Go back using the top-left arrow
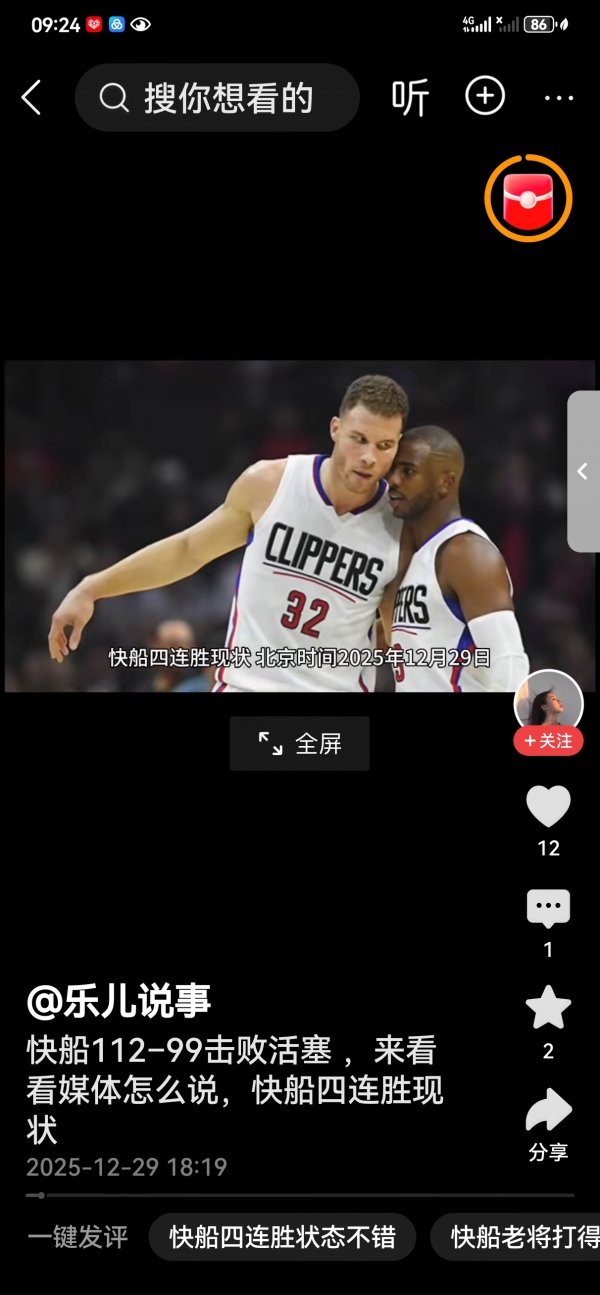This screenshot has width=600, height=1295. click(x=32, y=98)
